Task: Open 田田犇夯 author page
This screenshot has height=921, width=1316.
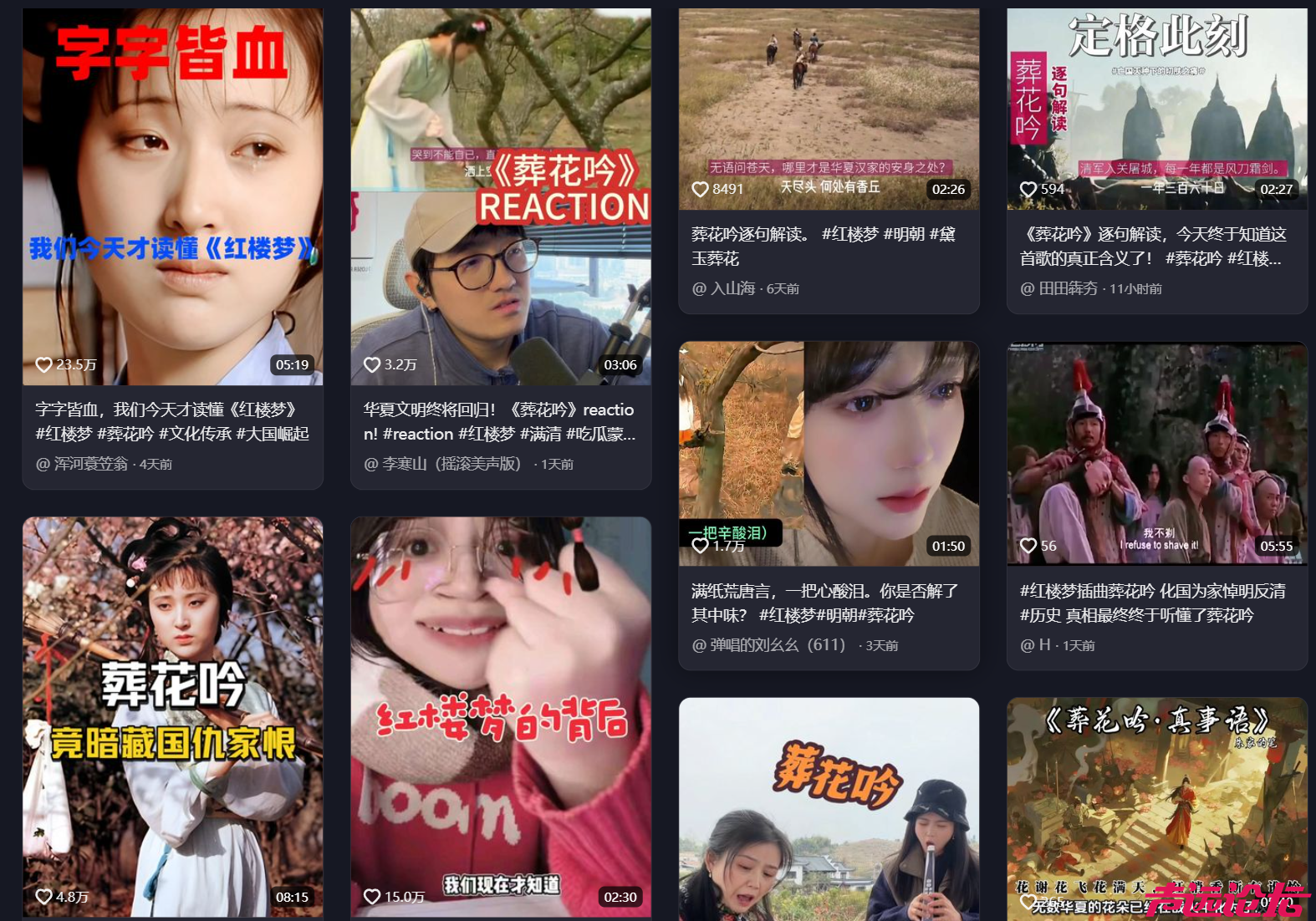Action: click(1067, 288)
